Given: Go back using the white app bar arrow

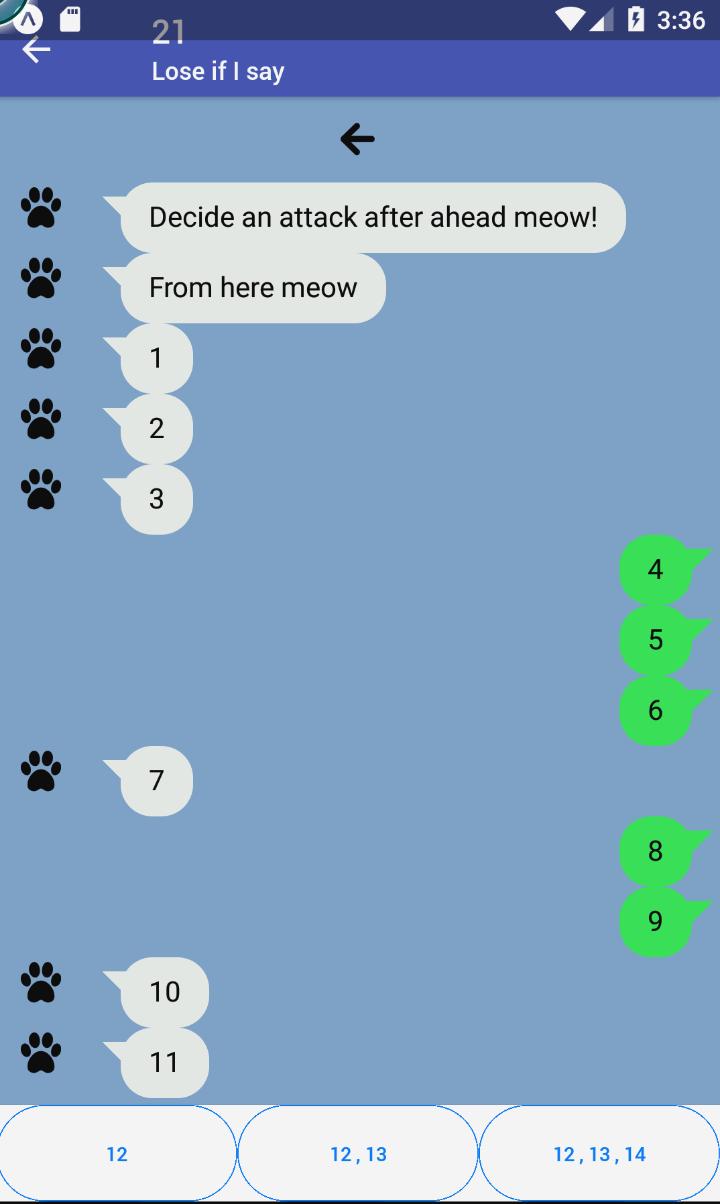Looking at the screenshot, I should tap(36, 50).
